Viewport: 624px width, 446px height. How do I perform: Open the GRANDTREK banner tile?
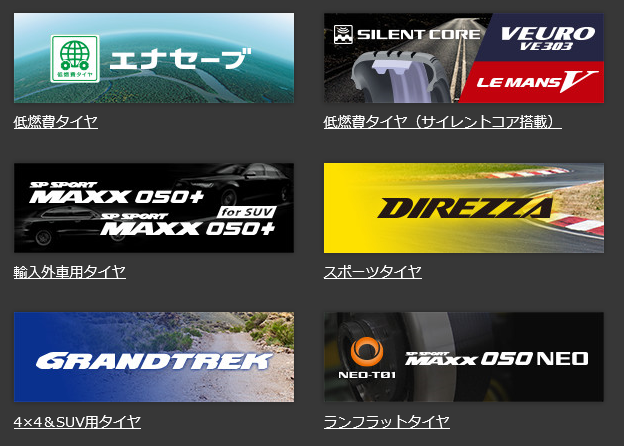pyautogui.click(x=154, y=357)
